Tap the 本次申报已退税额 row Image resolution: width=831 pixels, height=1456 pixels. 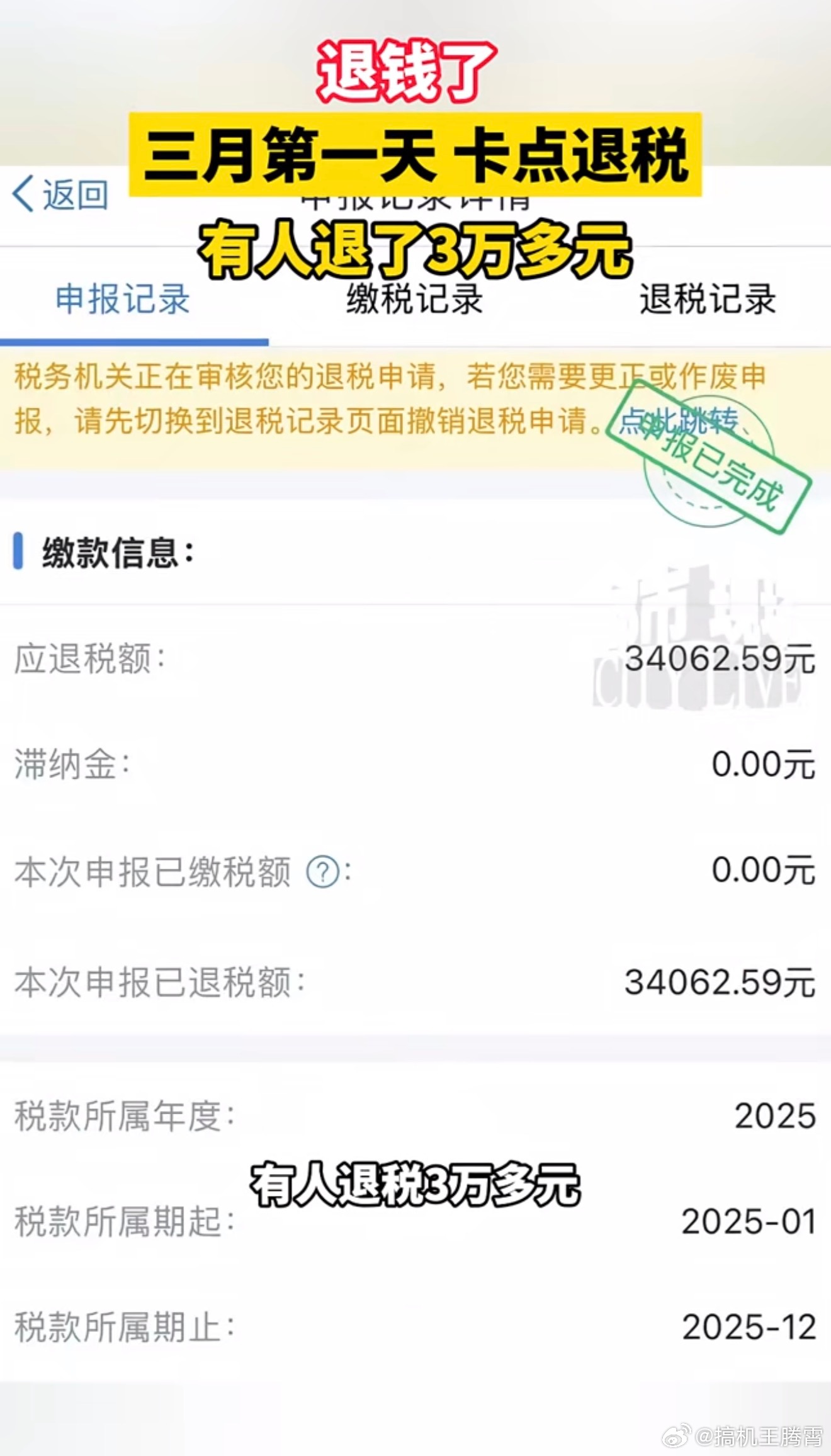pos(415,982)
